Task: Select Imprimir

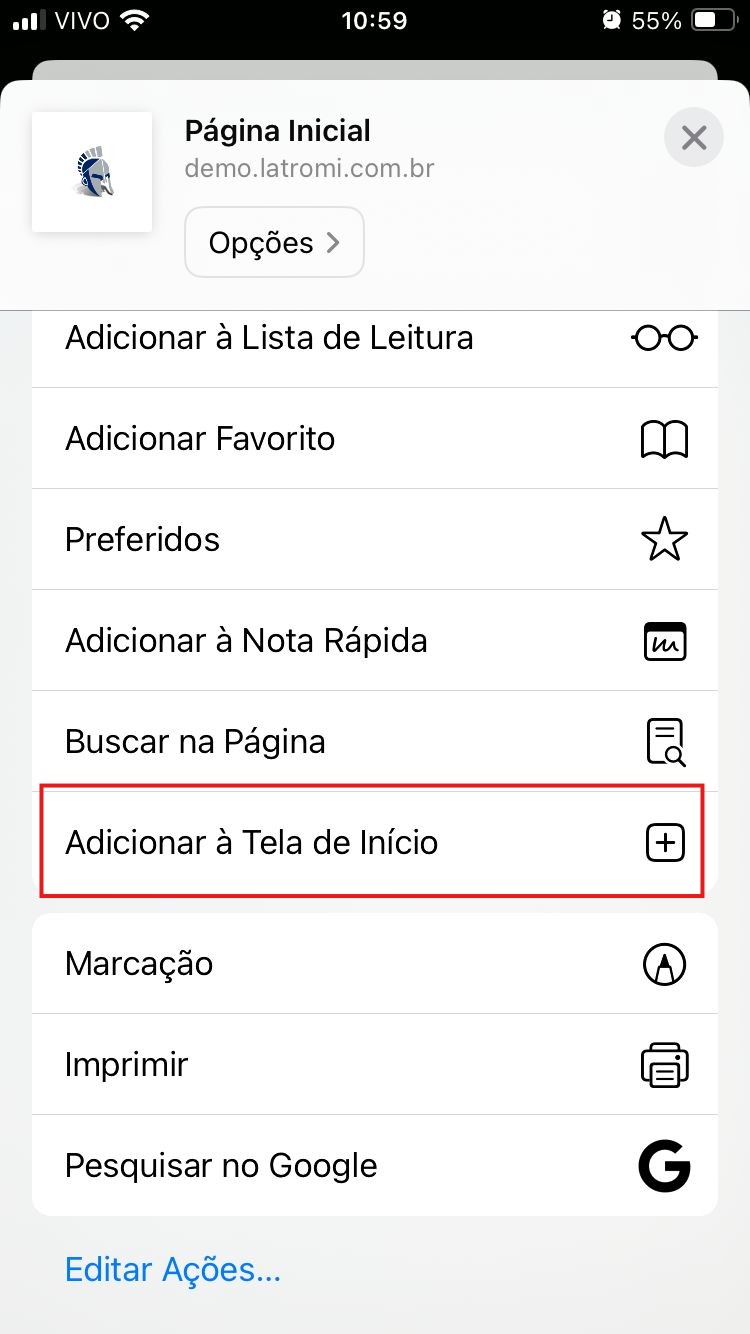Action: (375, 1064)
